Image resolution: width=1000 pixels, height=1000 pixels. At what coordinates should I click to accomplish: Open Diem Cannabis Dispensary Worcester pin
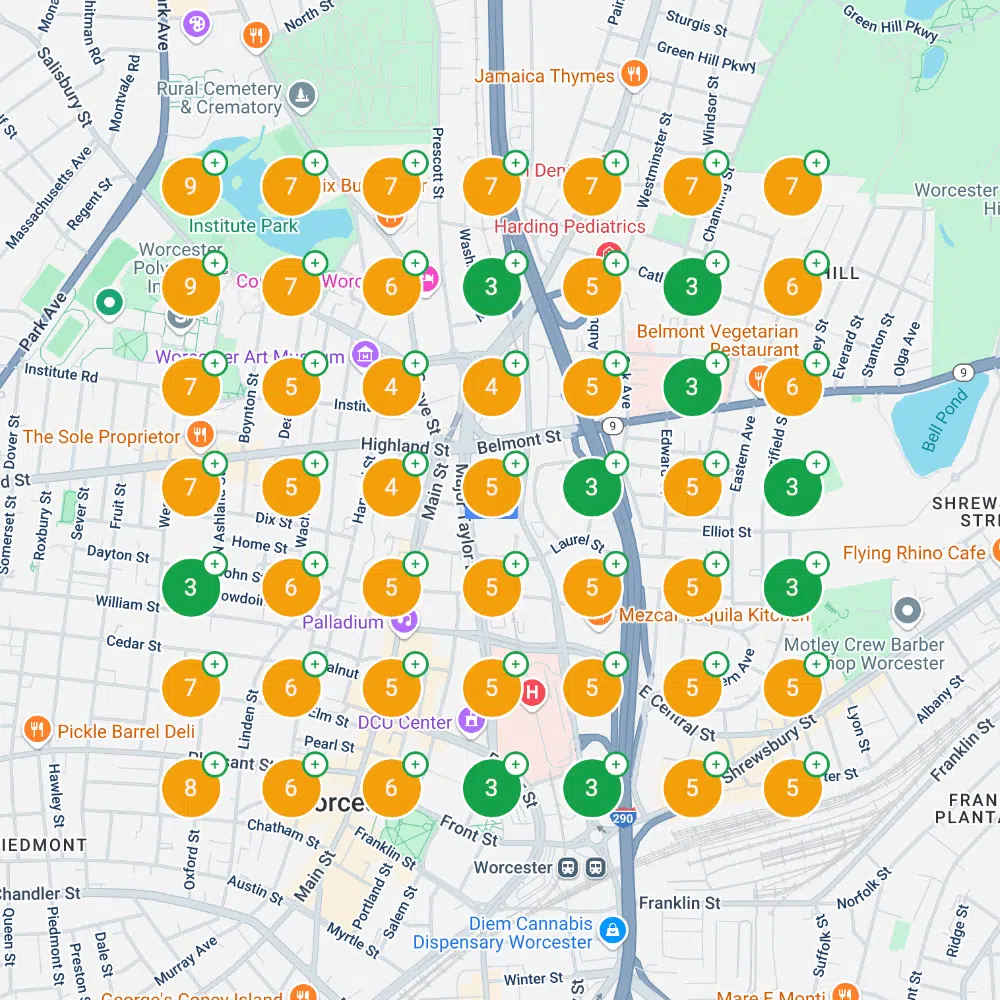(x=613, y=931)
